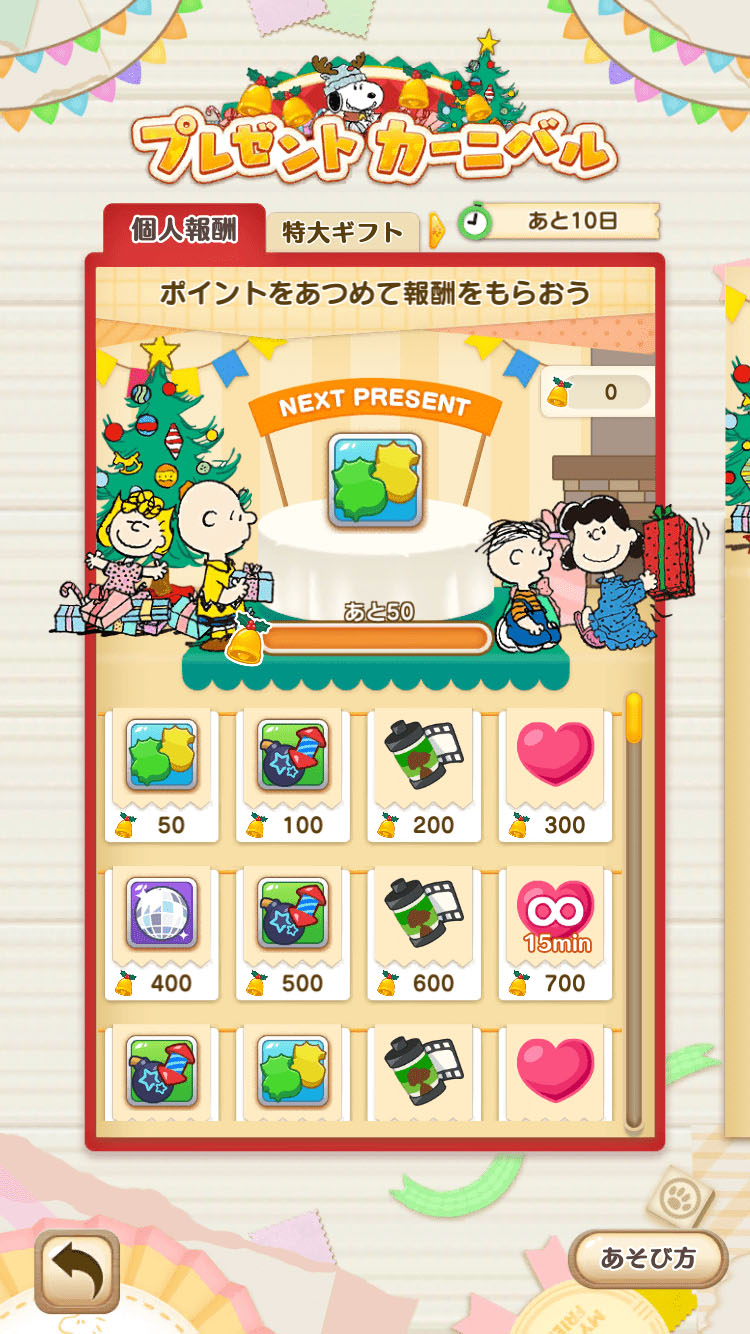
Task: View the 100-point reward item
Action: [292, 755]
